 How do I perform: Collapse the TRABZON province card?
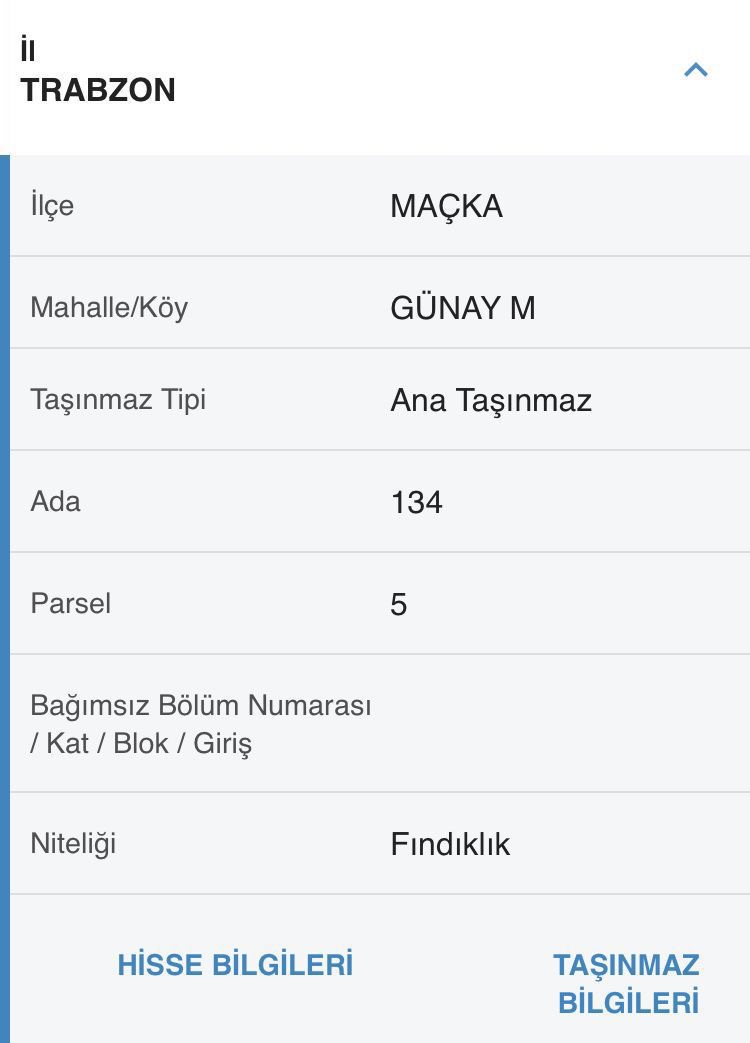tap(694, 70)
